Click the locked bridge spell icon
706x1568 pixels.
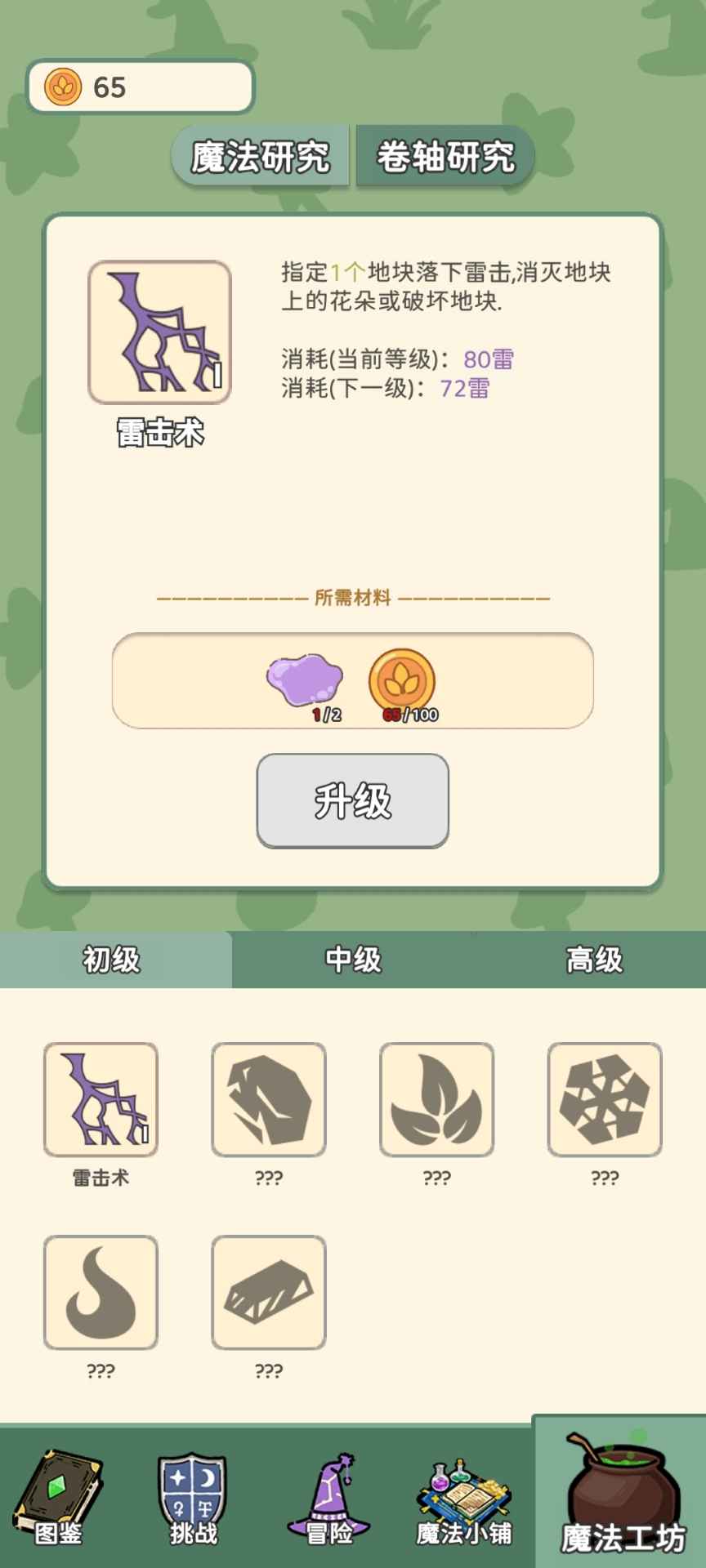coord(270,1294)
